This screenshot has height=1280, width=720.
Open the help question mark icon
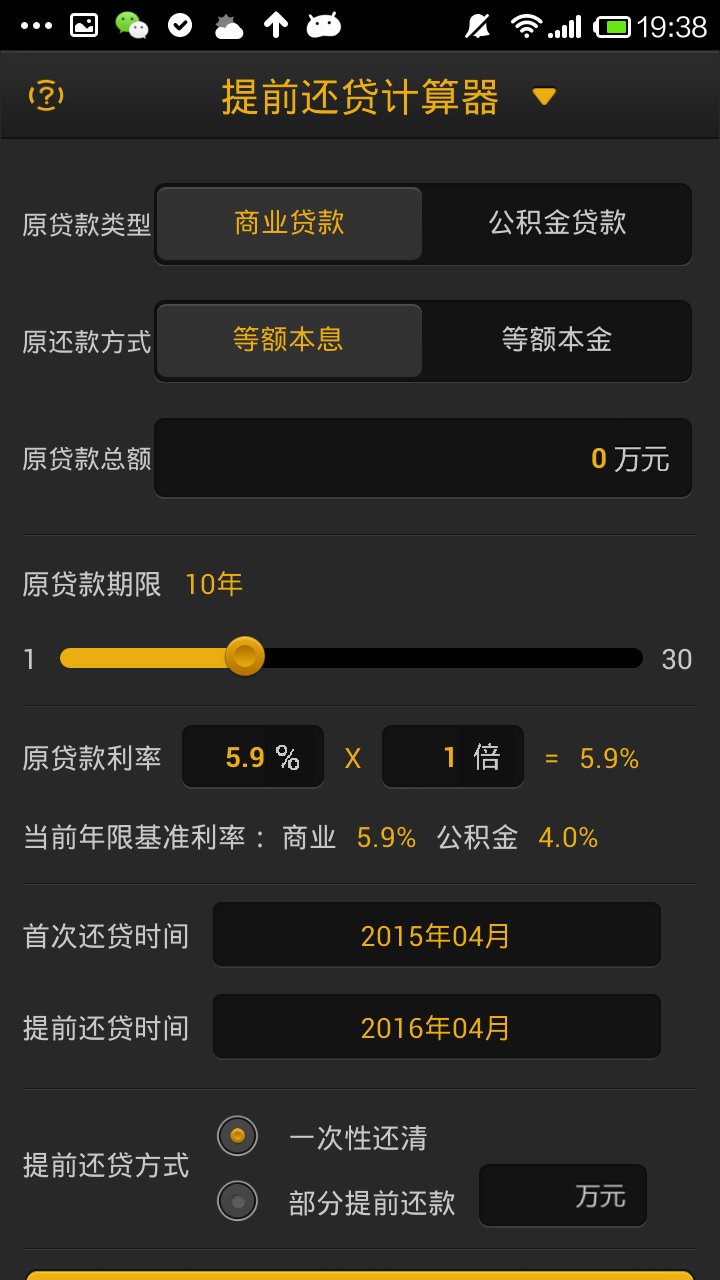click(x=46, y=96)
